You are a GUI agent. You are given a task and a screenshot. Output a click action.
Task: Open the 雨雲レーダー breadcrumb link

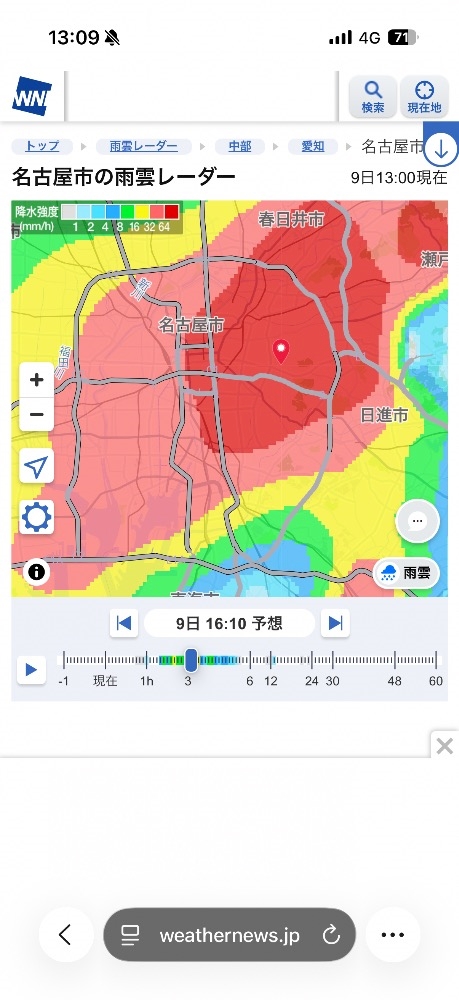143,146
